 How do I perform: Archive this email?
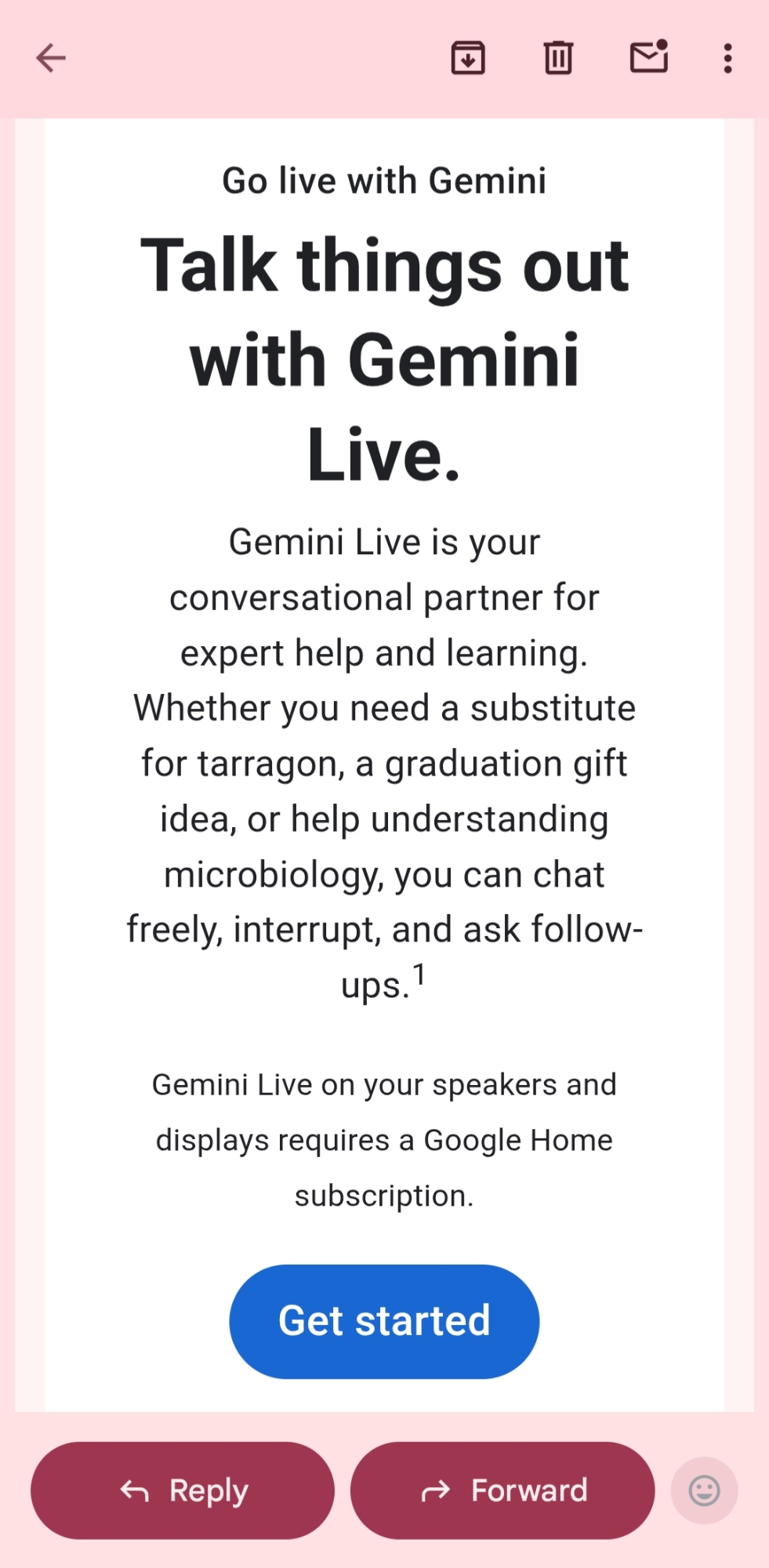(x=468, y=58)
